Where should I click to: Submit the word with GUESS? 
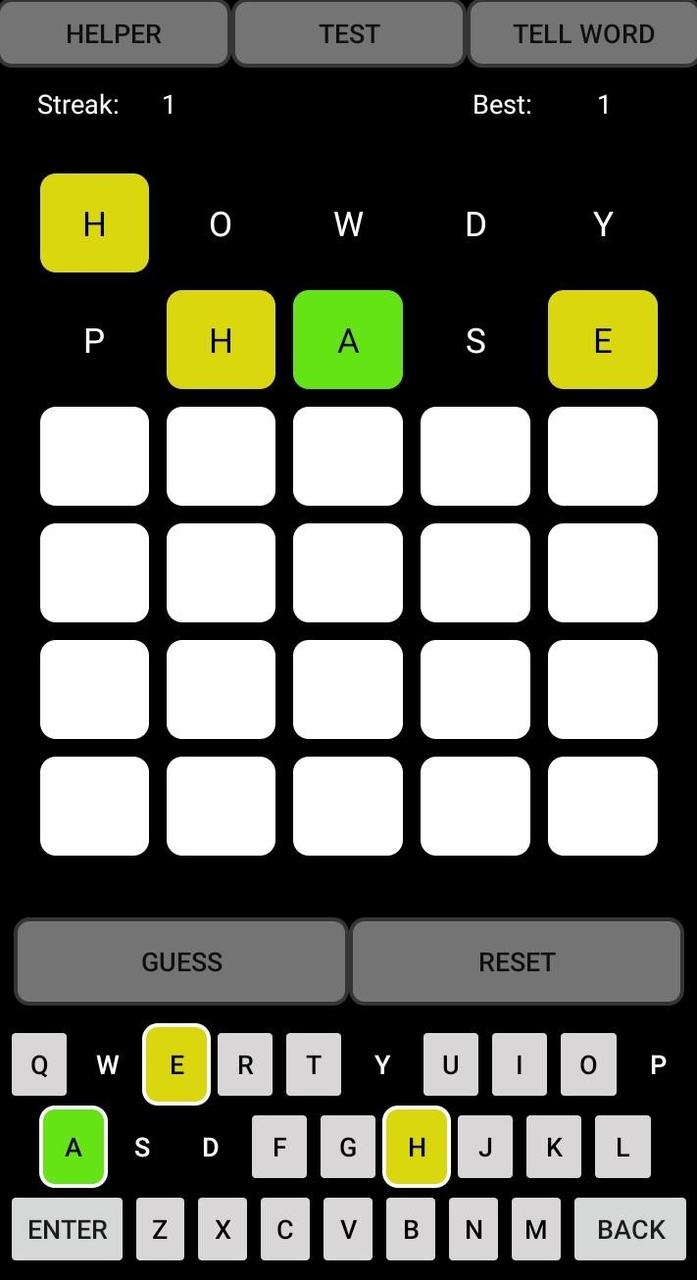click(181, 961)
